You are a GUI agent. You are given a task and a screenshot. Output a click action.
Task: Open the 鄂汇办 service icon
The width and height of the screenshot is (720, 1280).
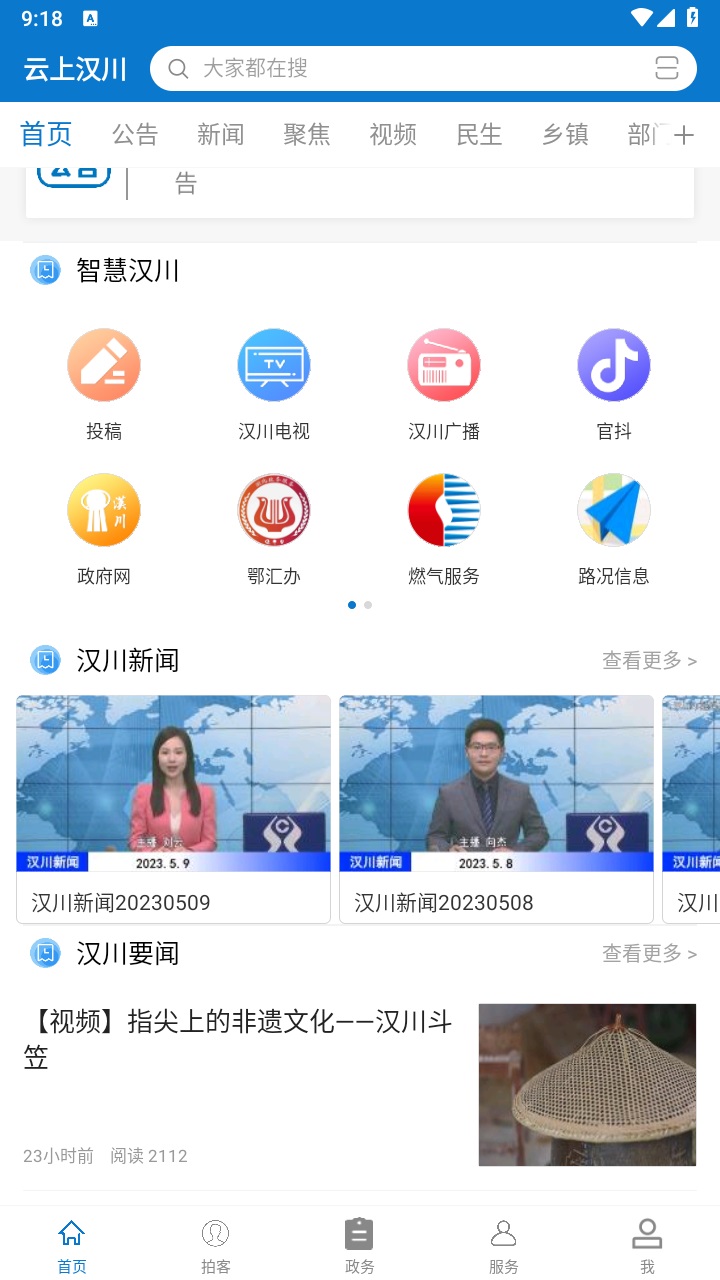(274, 509)
